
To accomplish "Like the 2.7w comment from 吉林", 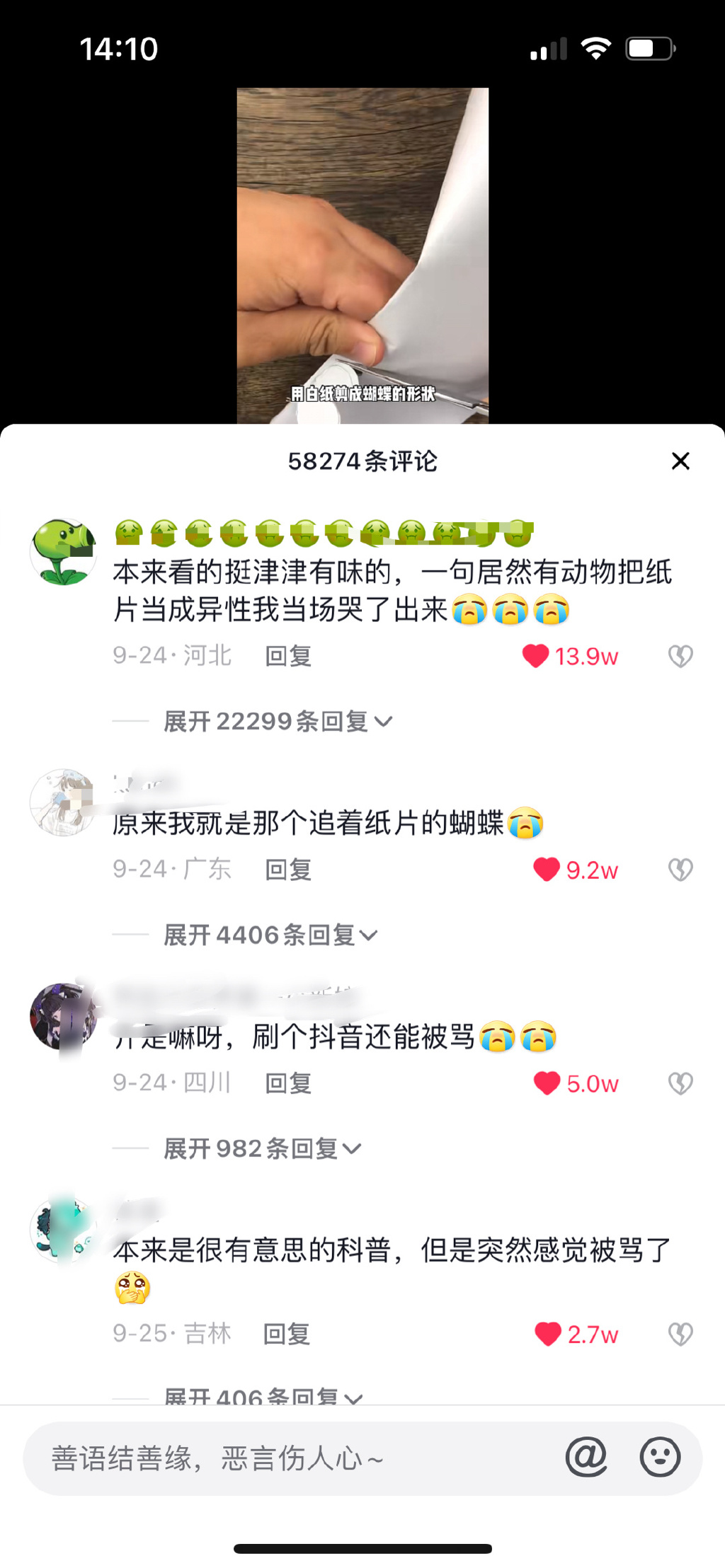I will click(x=548, y=1334).
